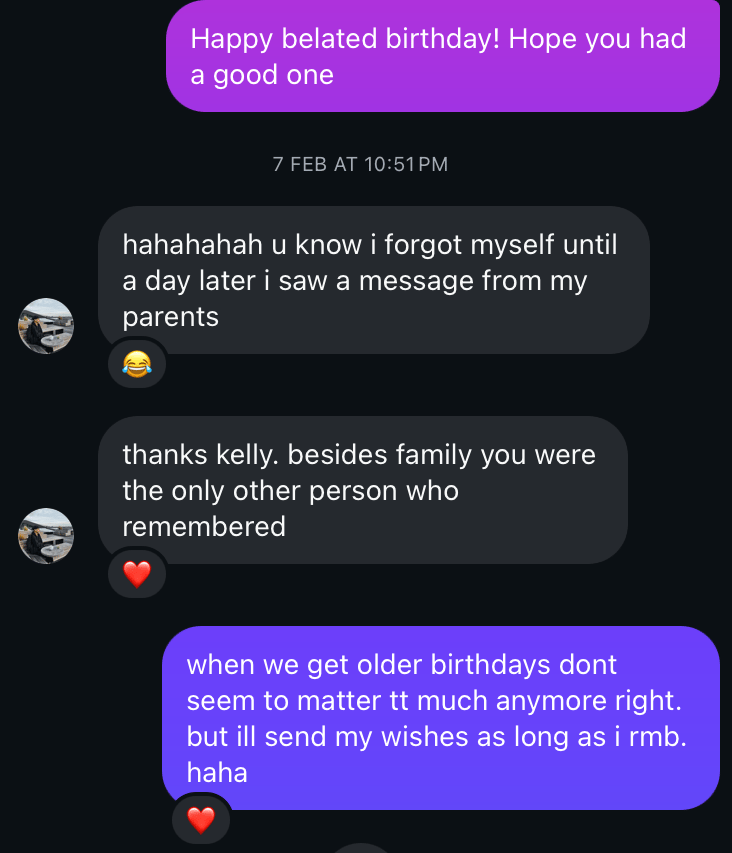Screen dimensions: 732x853
Task: Tap heart reaction under 'when we get older' message
Action: [201, 820]
